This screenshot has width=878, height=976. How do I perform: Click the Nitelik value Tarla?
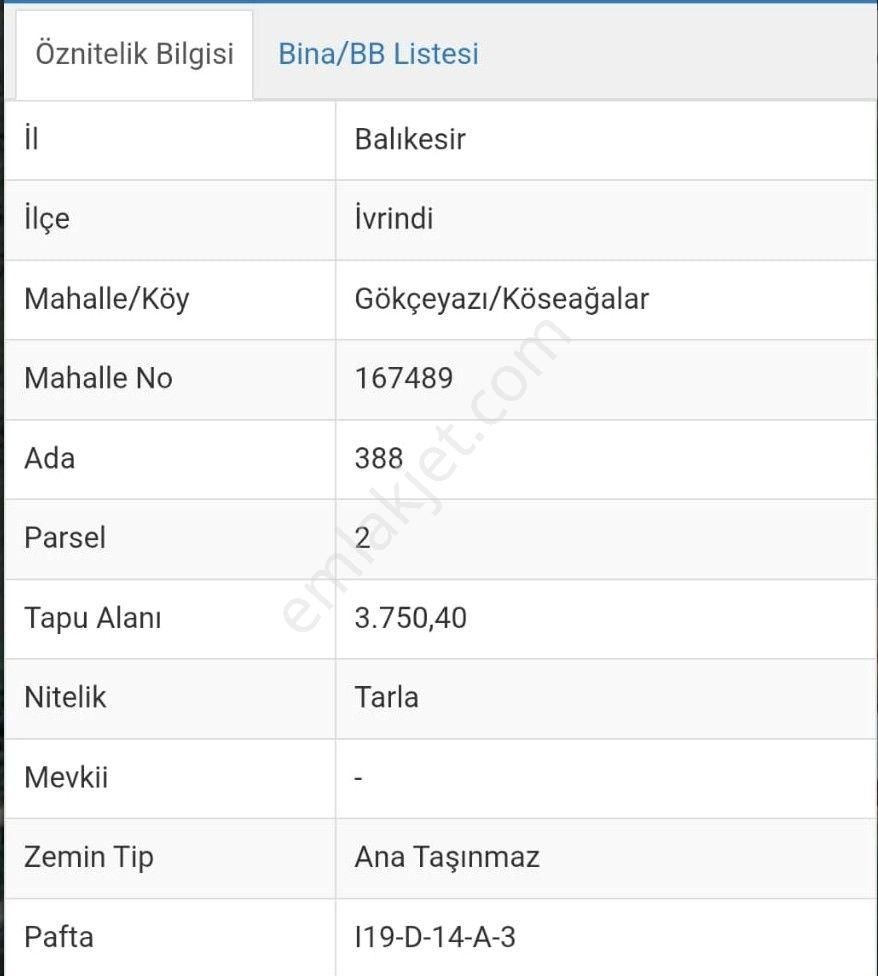point(387,698)
